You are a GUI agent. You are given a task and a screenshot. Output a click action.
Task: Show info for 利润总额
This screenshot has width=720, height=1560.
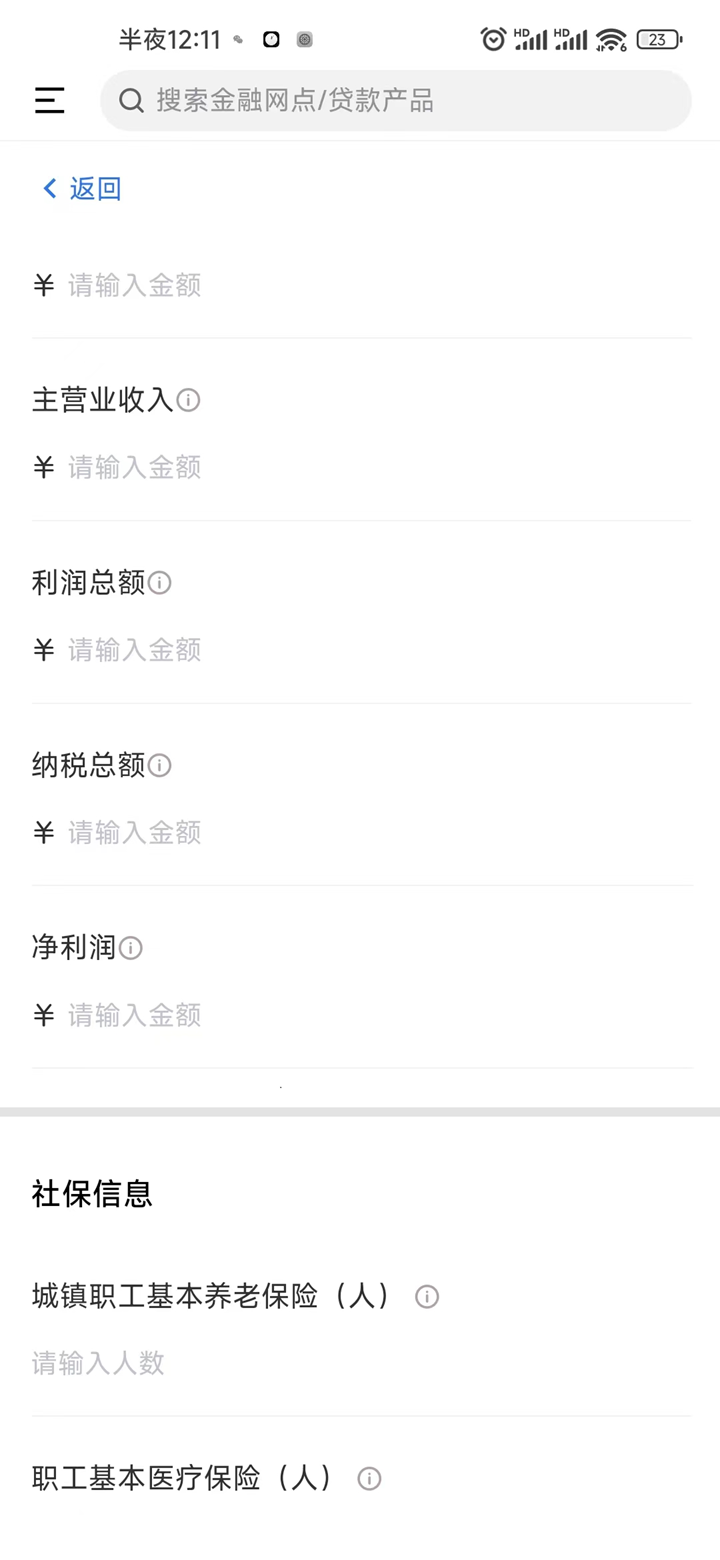(x=160, y=583)
